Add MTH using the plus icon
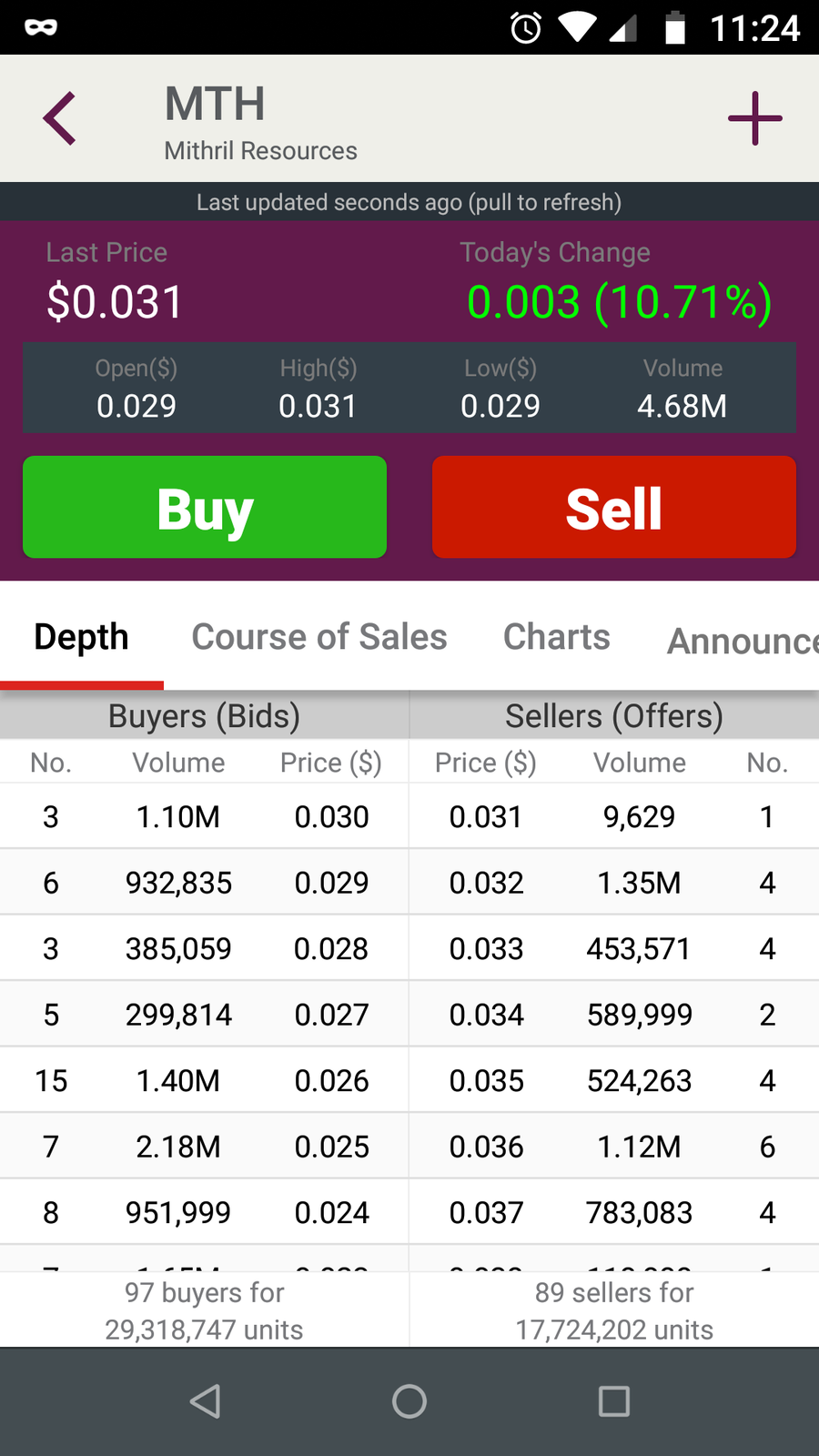This screenshot has width=819, height=1456. point(754,118)
